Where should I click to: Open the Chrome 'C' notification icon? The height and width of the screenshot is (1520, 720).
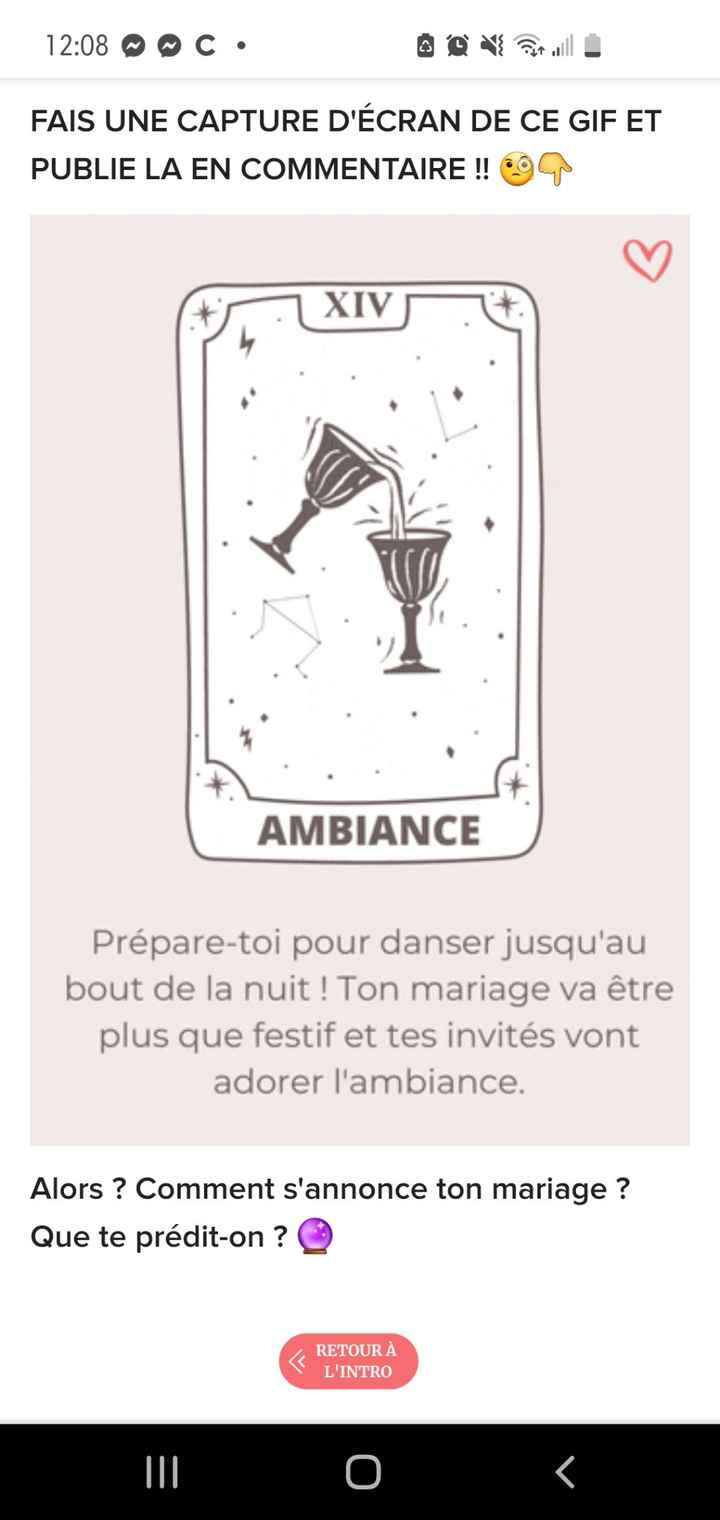[x=205, y=45]
